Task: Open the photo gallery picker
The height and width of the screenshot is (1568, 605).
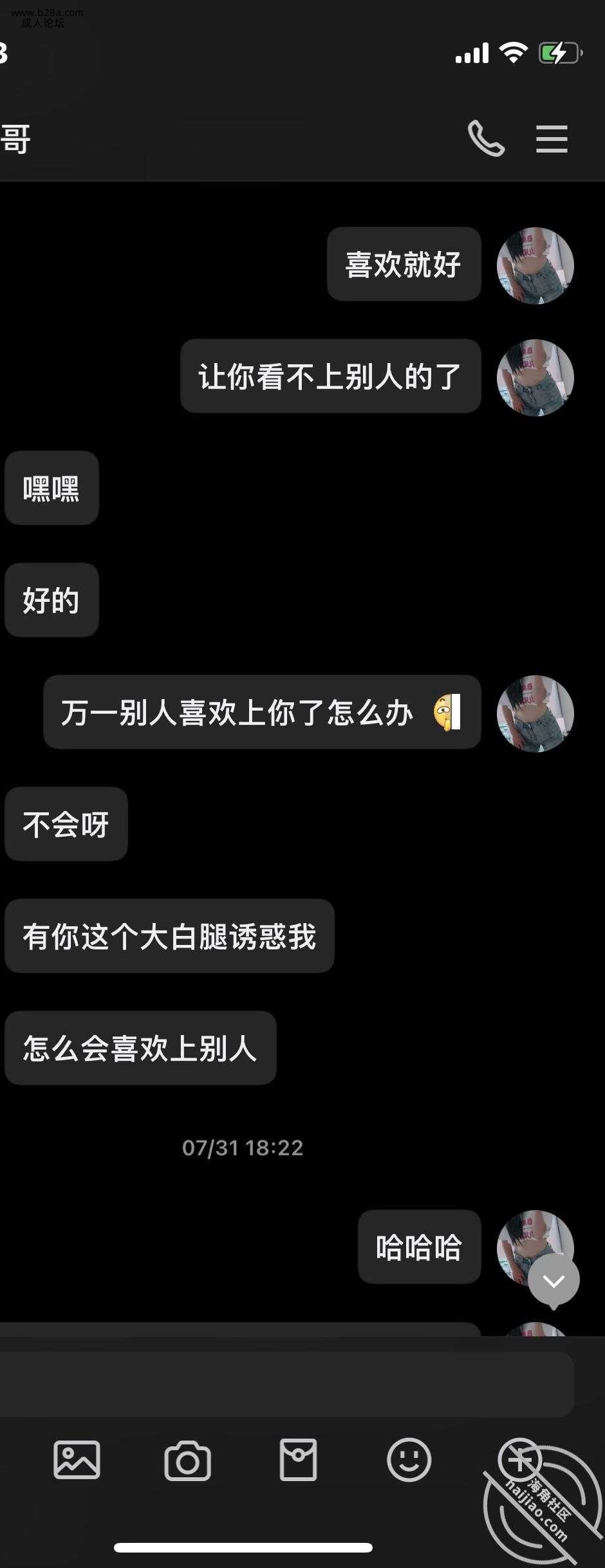Action: (x=77, y=1460)
